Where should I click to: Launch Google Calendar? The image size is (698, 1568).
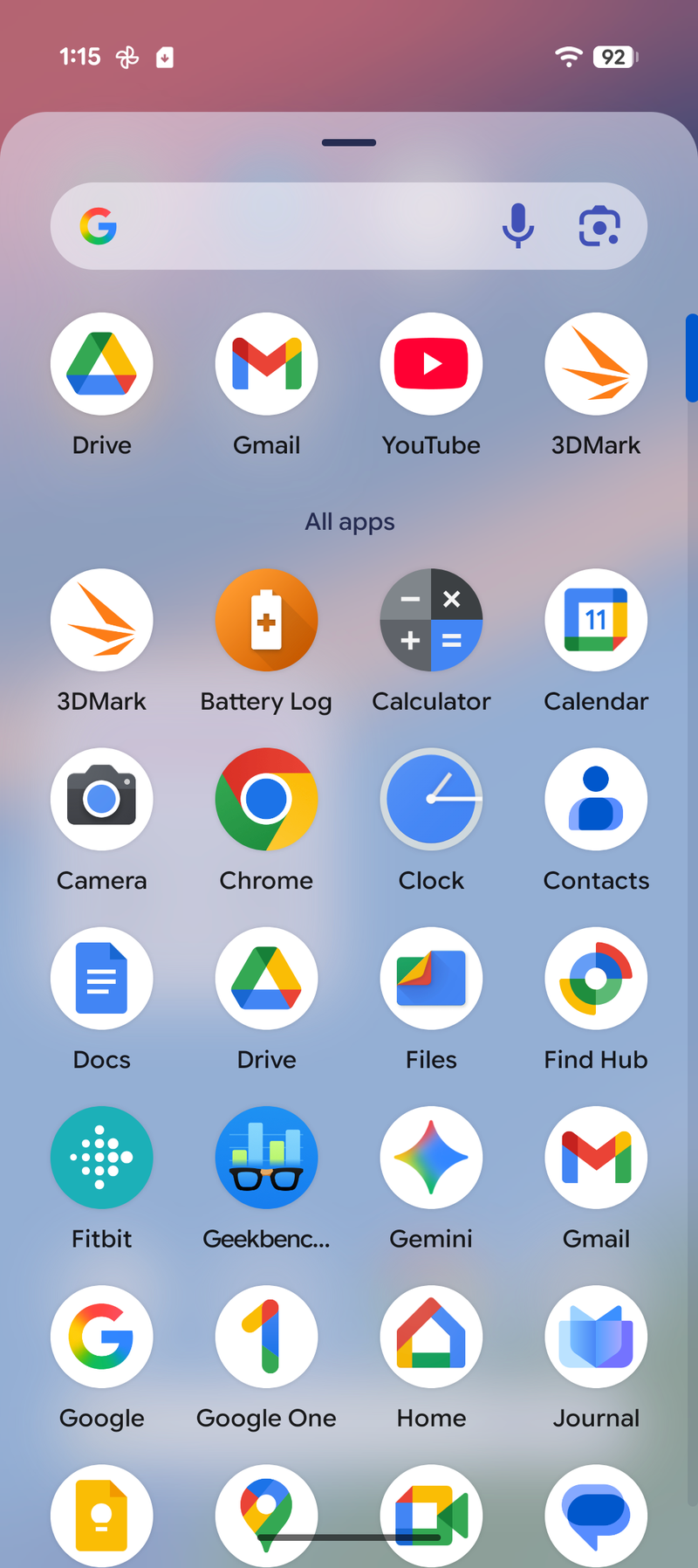pyautogui.click(x=596, y=621)
